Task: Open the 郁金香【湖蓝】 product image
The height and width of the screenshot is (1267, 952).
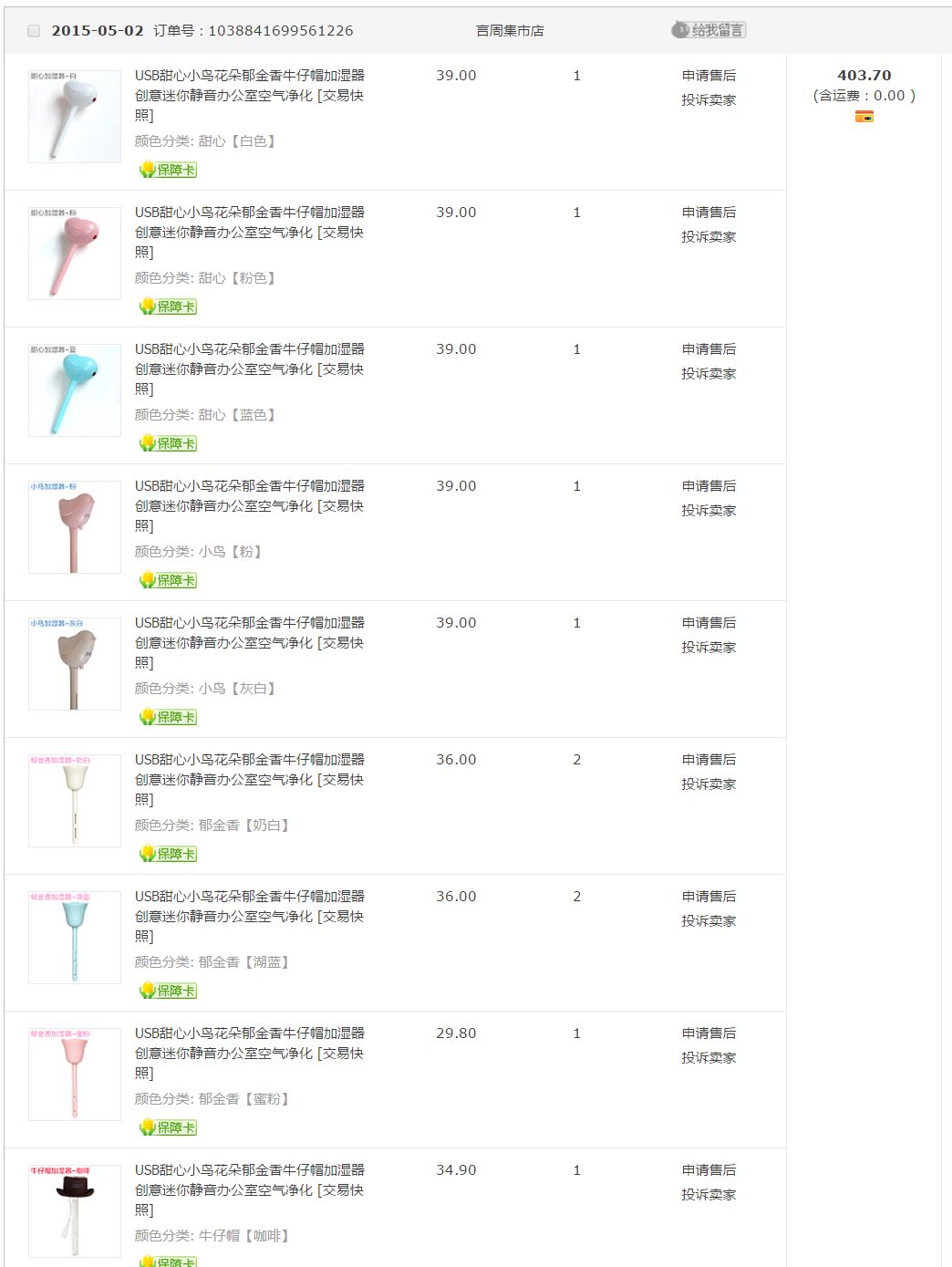Action: pos(75,938)
